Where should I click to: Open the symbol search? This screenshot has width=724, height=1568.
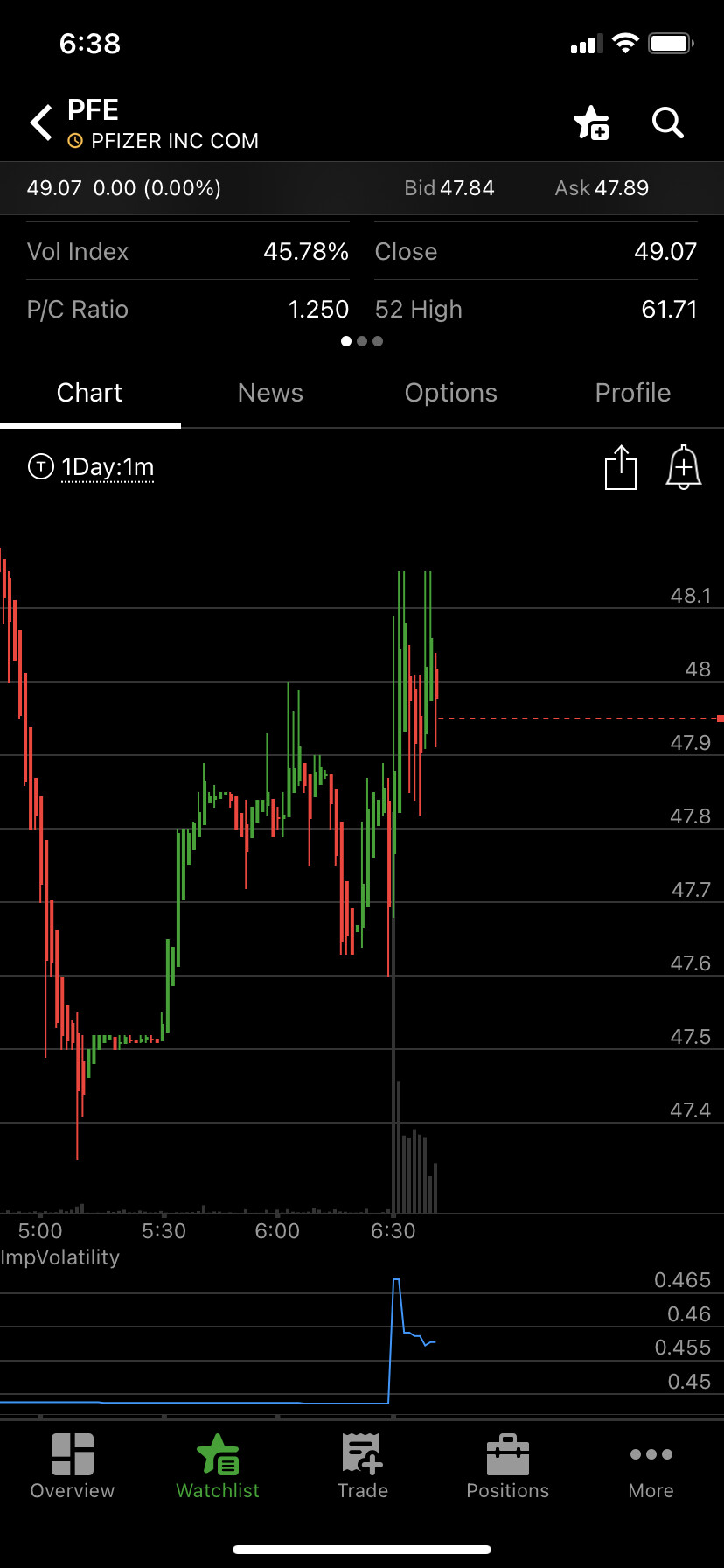[668, 122]
